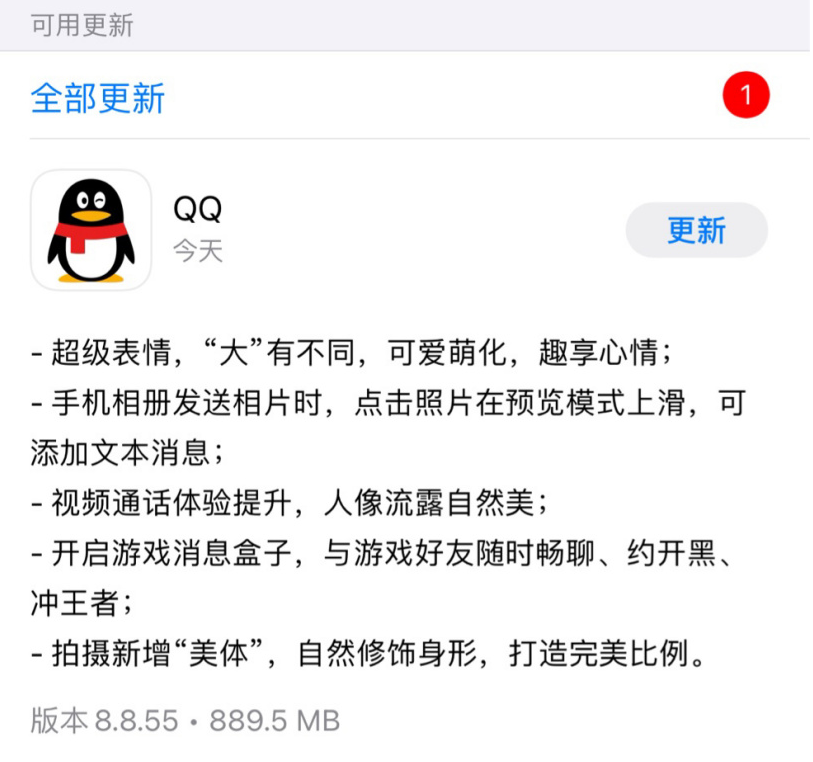Tap 全部更新 to update all apps
This screenshot has width=813, height=762.
pyautogui.click(x=98, y=98)
